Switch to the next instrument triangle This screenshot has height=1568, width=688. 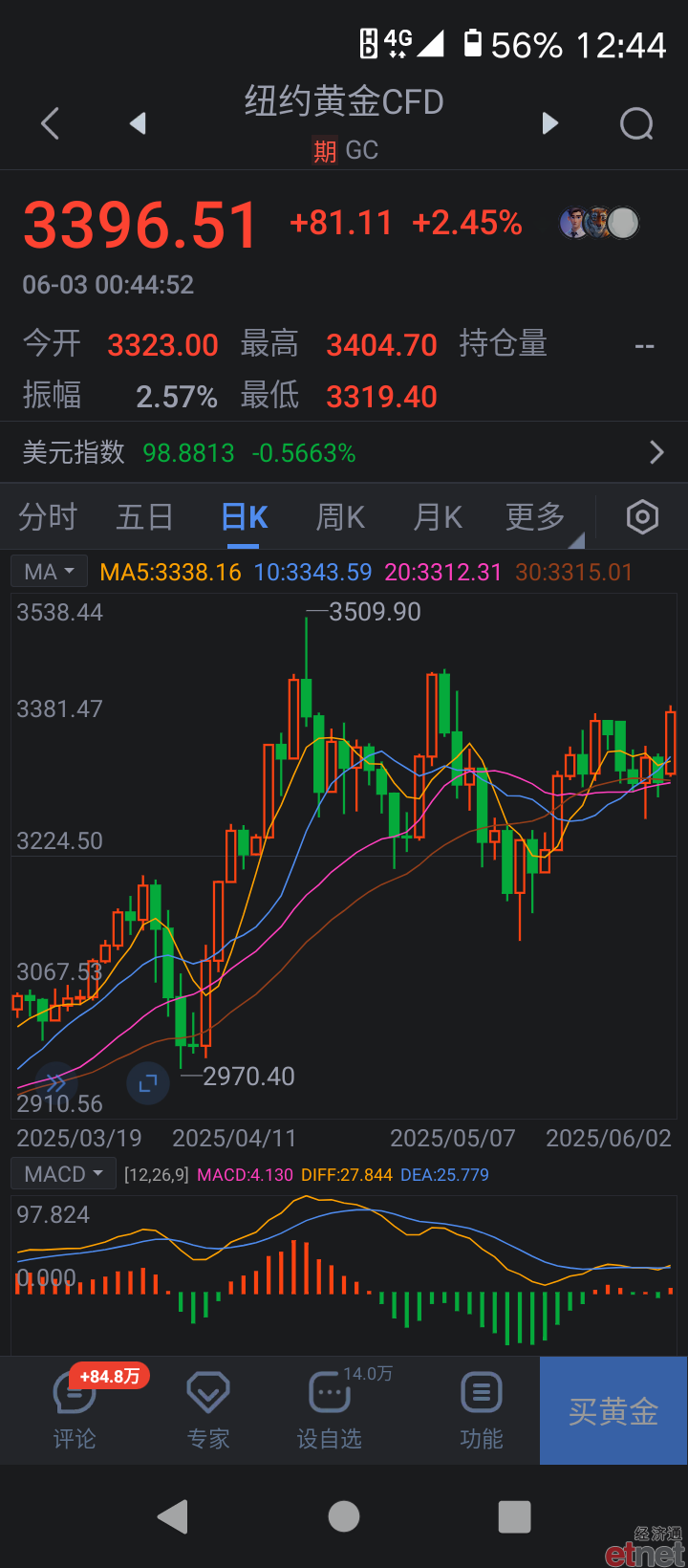click(549, 123)
